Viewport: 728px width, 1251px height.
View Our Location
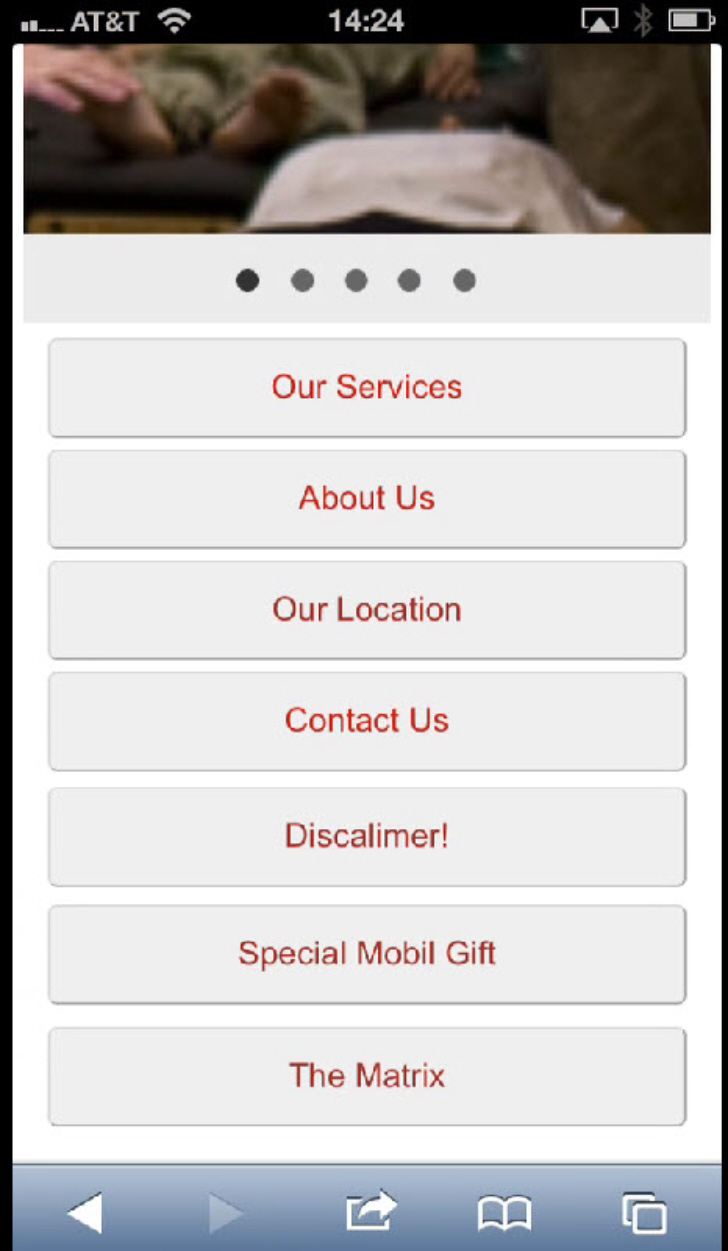pyautogui.click(x=367, y=609)
